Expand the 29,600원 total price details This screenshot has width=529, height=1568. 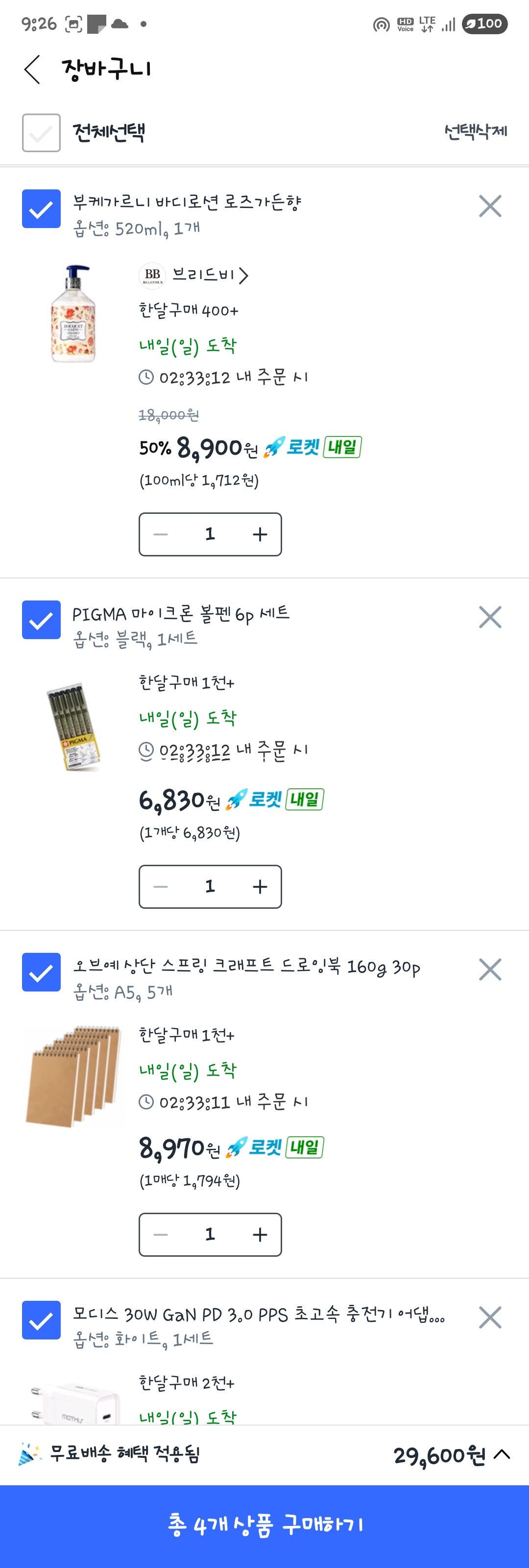coord(502,1455)
